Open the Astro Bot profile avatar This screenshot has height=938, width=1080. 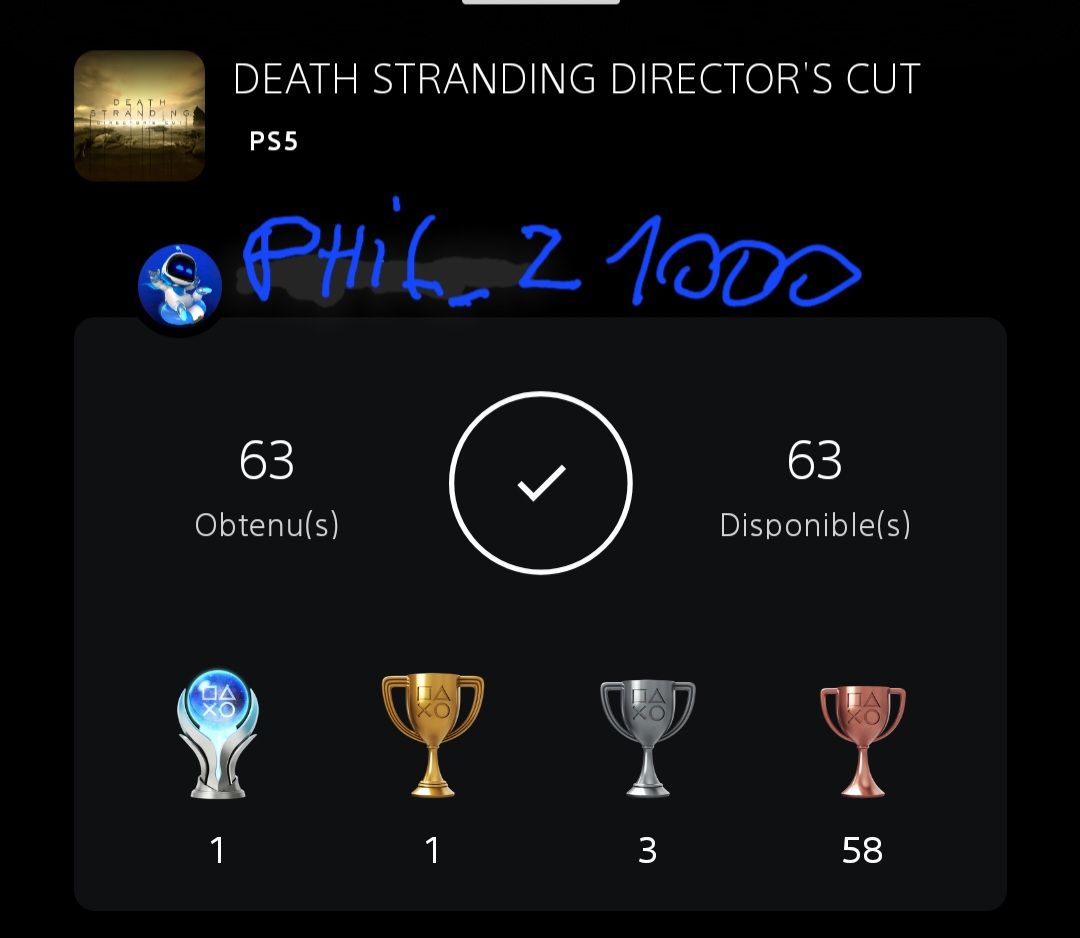tap(180, 286)
